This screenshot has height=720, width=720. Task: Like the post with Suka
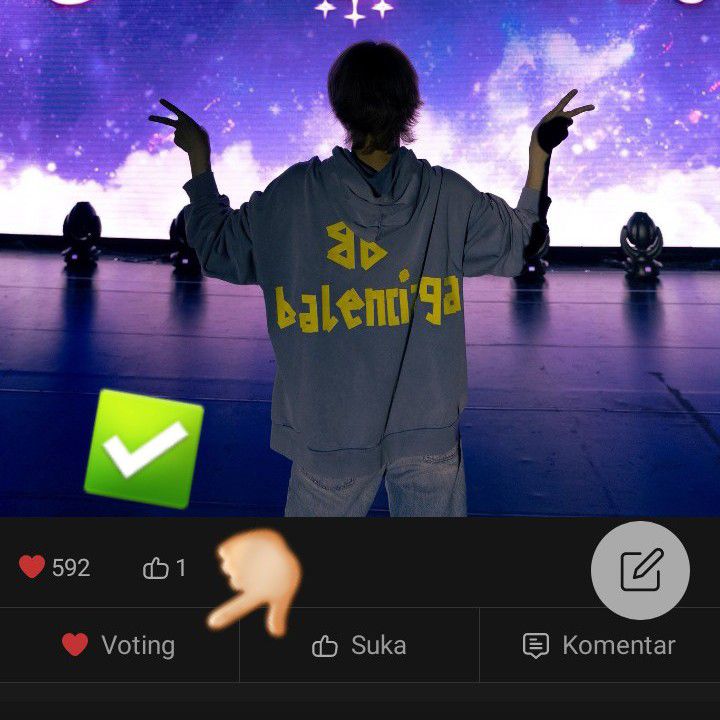(x=359, y=645)
